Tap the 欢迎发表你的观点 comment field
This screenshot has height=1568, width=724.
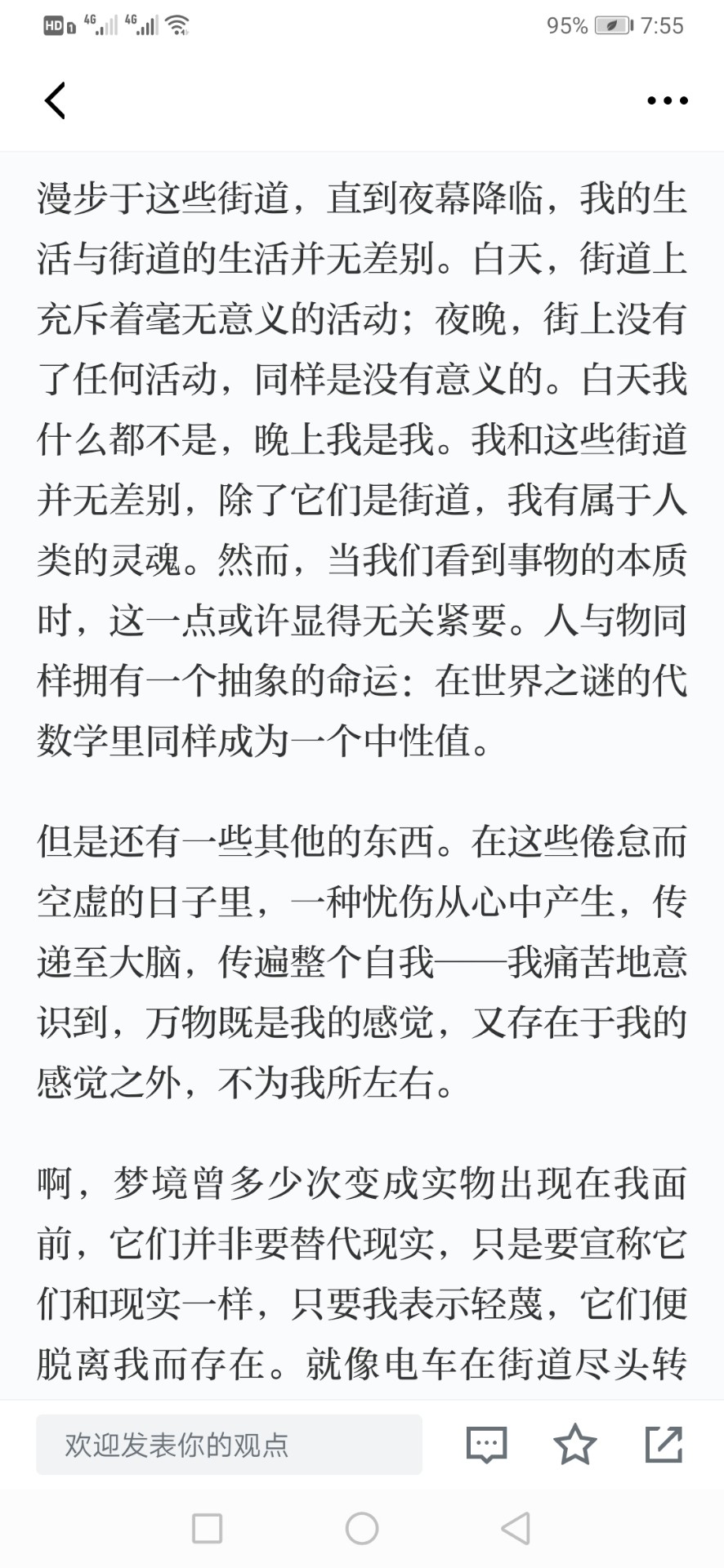[x=229, y=1445]
